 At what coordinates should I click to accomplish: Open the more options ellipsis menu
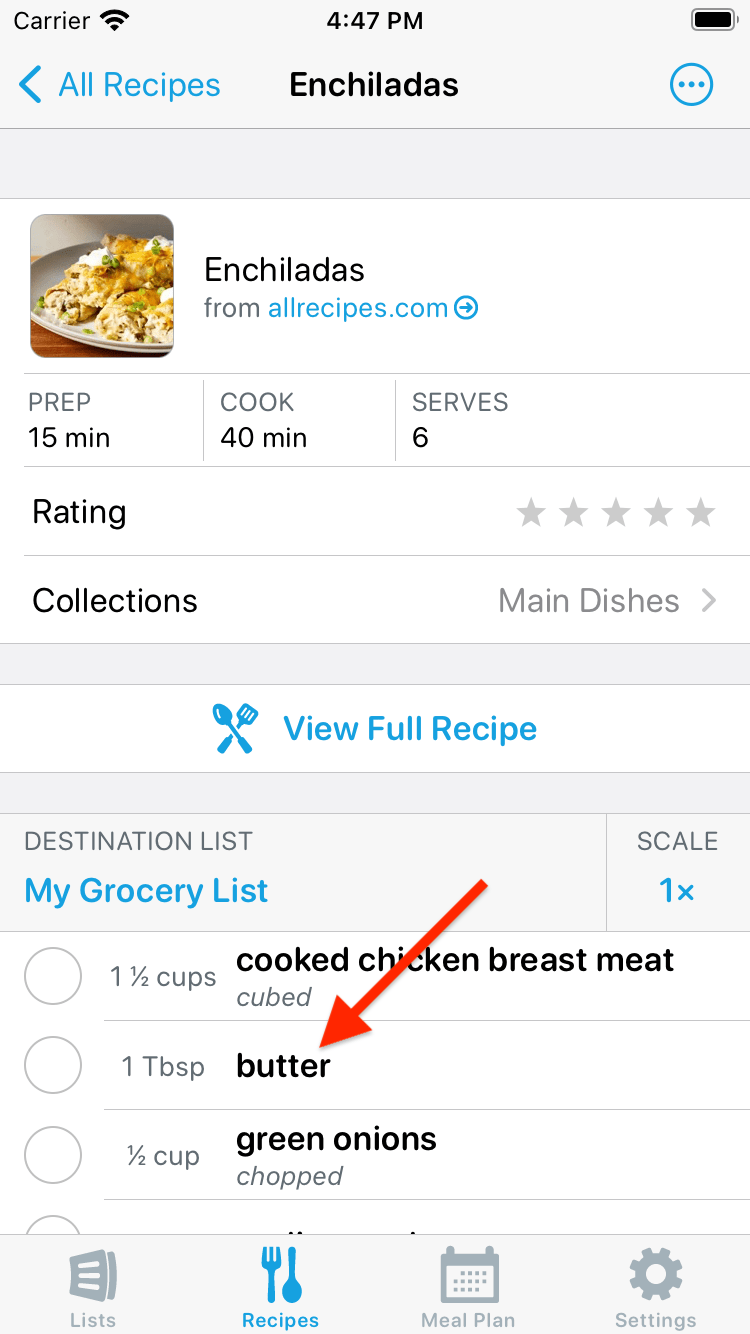tap(691, 85)
